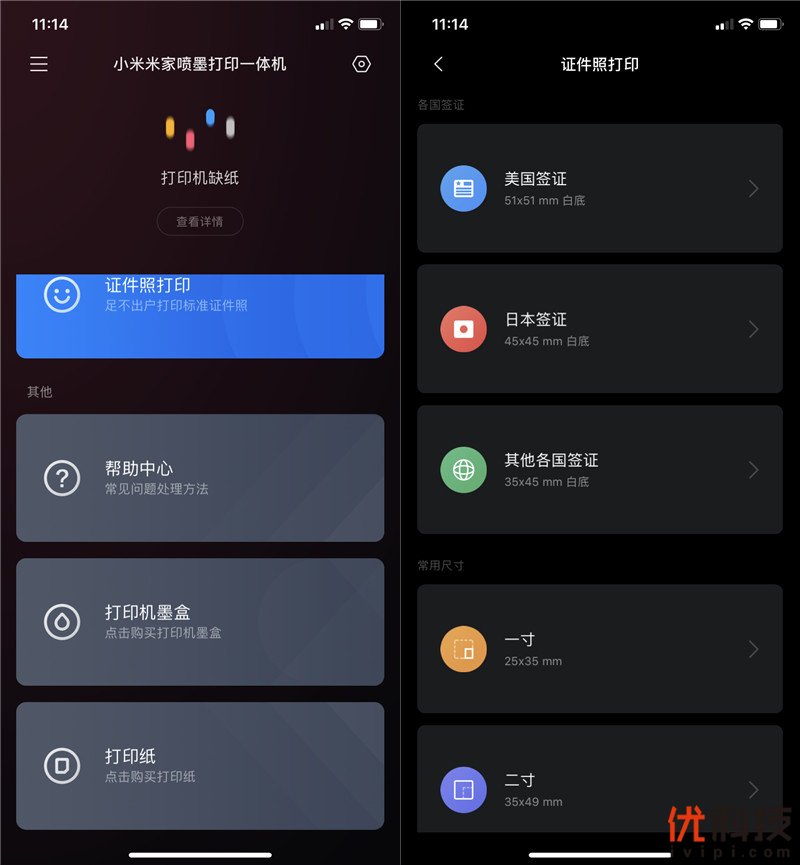Open the hamburger menu
Viewport: 800px width, 865px height.
[39, 64]
